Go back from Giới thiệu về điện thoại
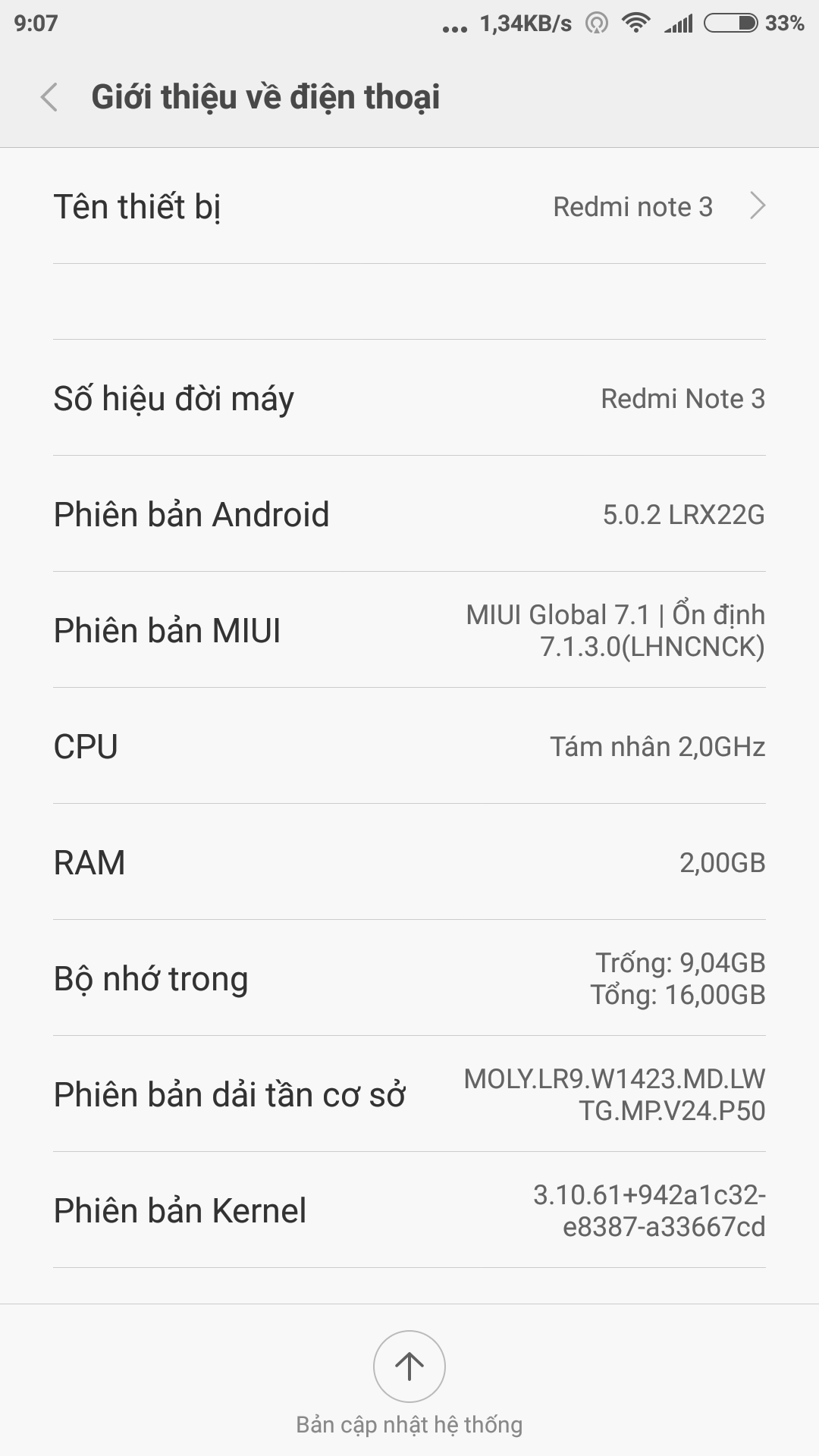Image resolution: width=819 pixels, height=1456 pixels. 49,97
